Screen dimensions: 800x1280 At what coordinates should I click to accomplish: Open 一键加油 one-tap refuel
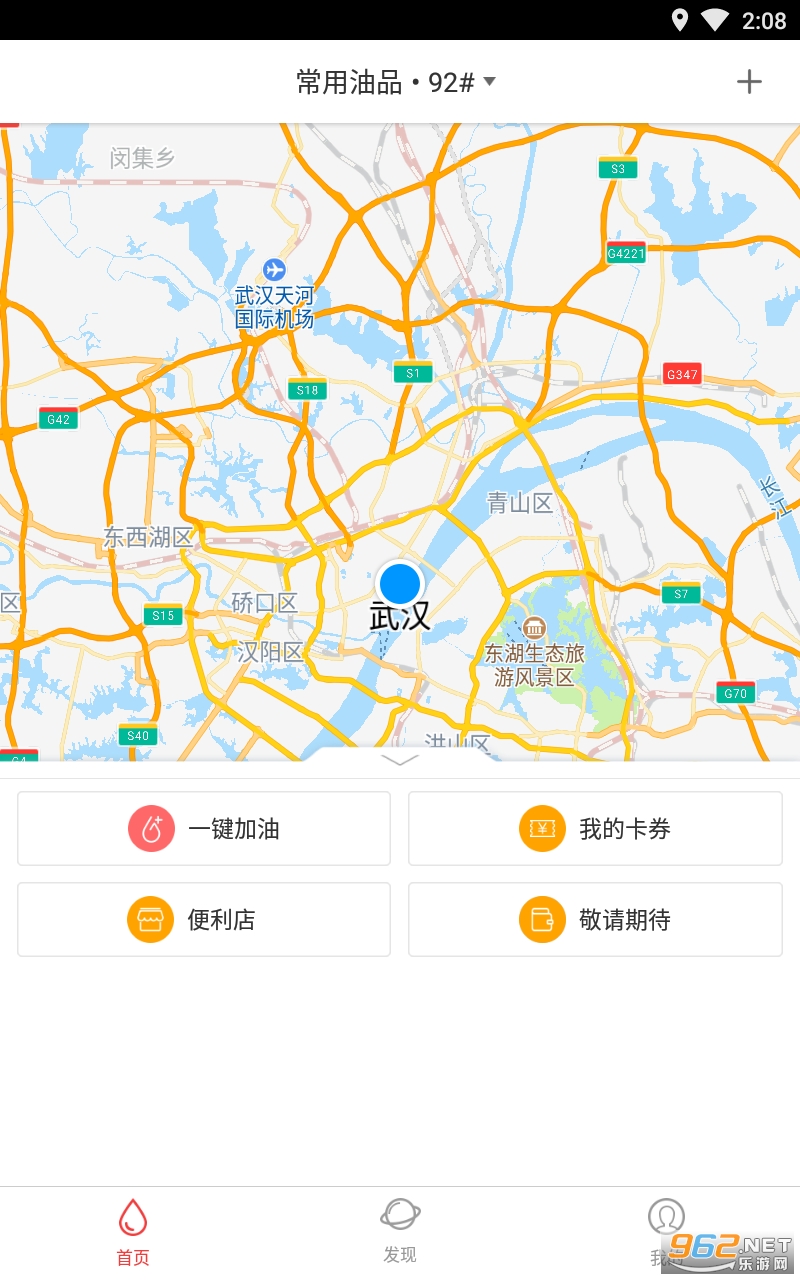204,829
